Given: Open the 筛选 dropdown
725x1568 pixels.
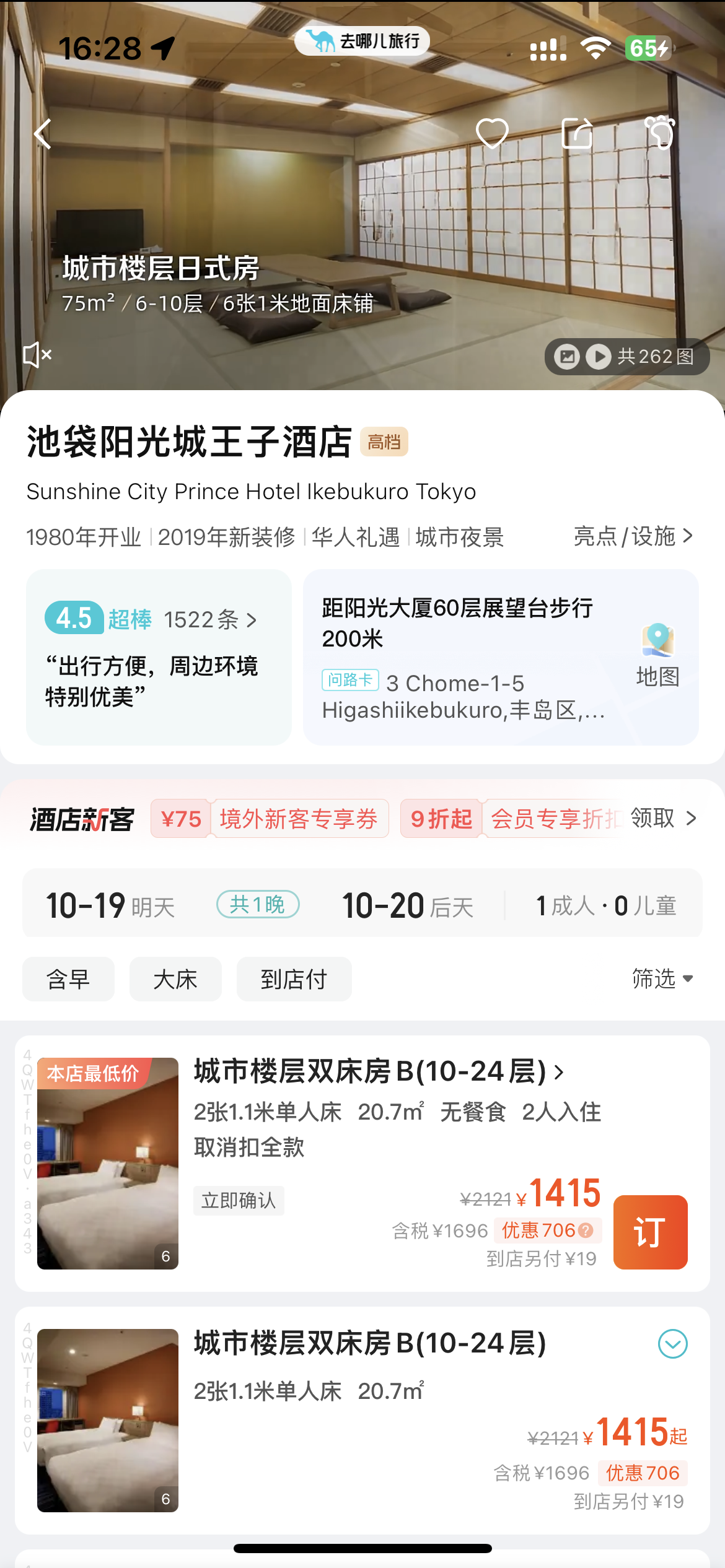Looking at the screenshot, I should click(x=662, y=978).
